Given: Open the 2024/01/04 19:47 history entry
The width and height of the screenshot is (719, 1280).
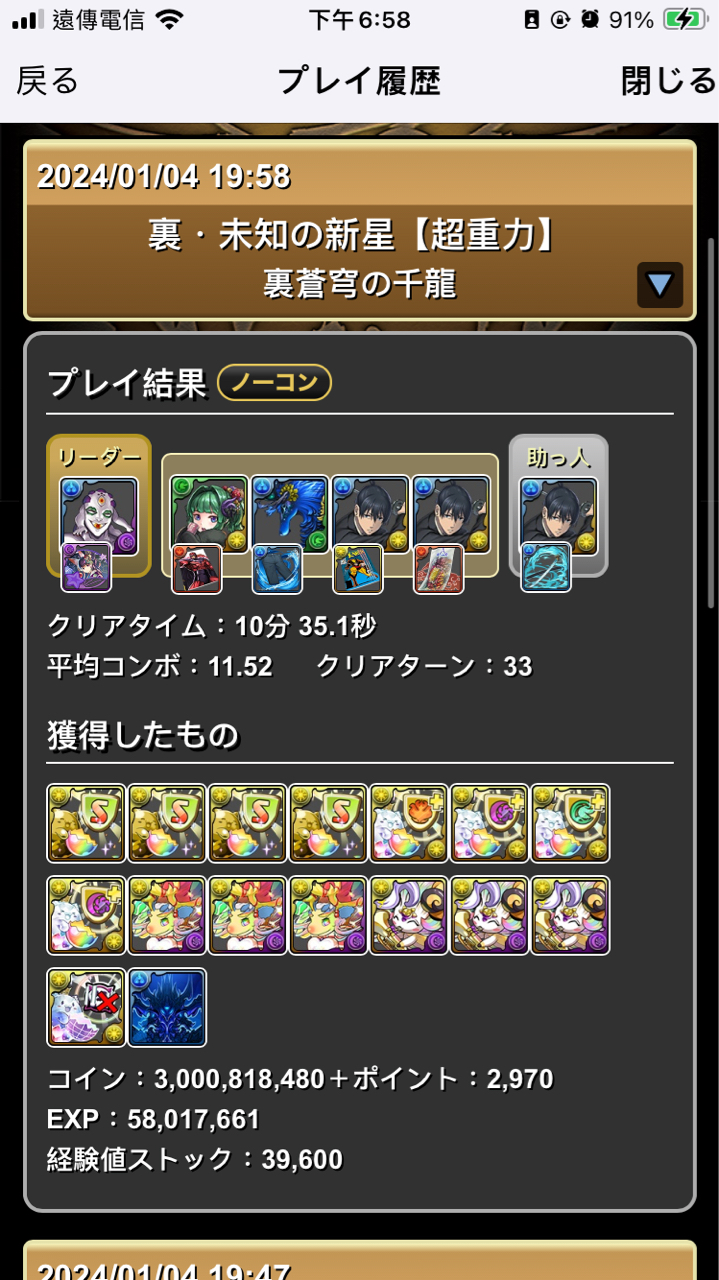Looking at the screenshot, I should pyautogui.click(x=360, y=1262).
